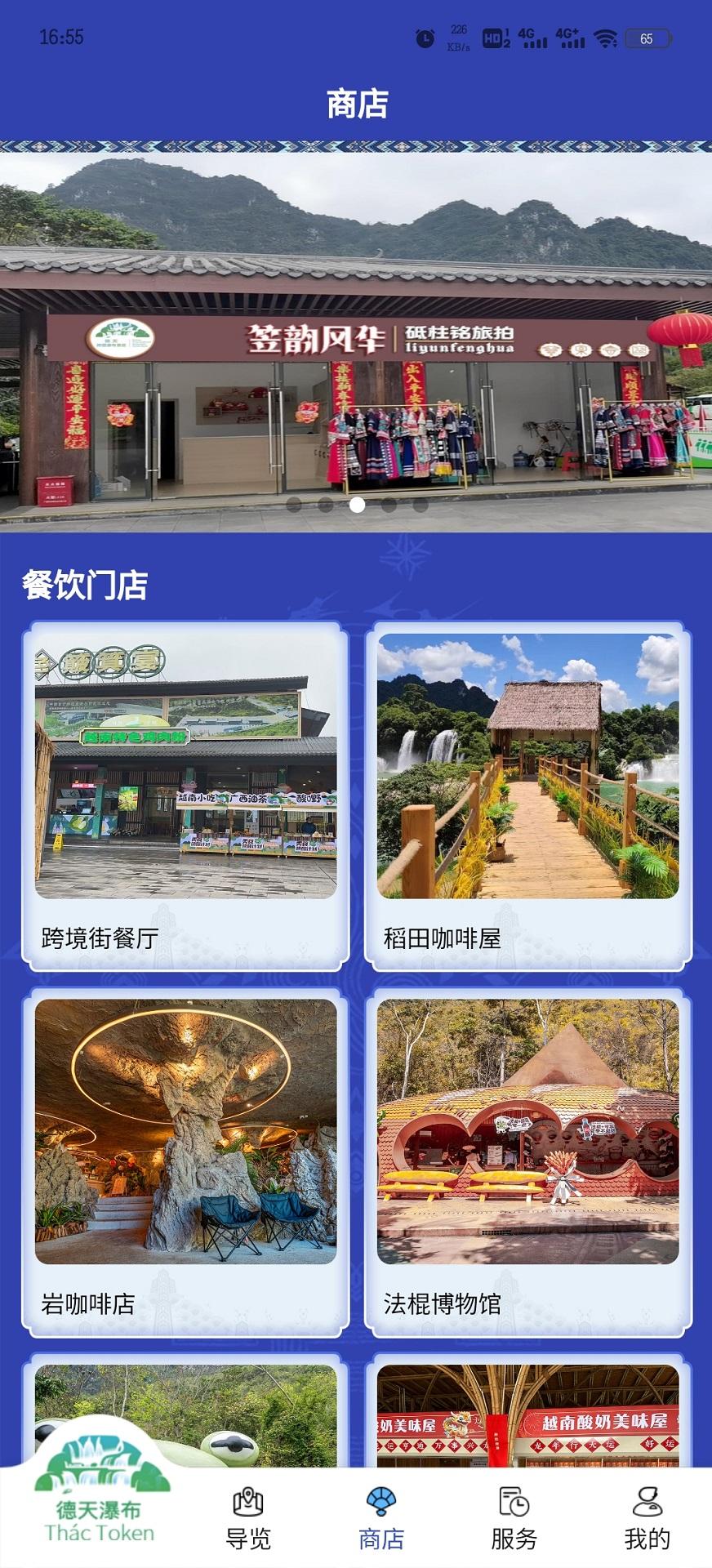The height and width of the screenshot is (1568, 712).
Task: Tap the 岩咖啡店 name label
Action: pos(87,1306)
